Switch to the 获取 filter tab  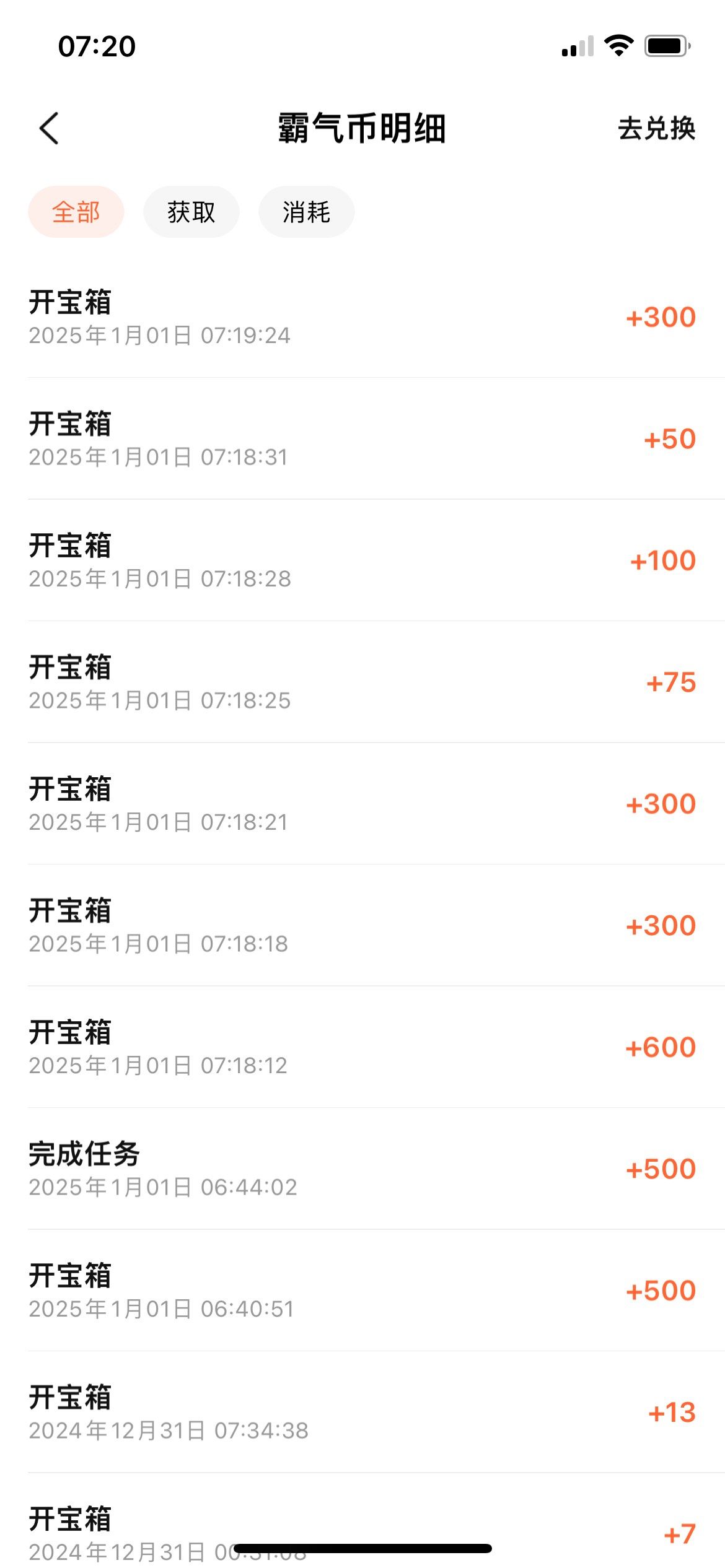[191, 211]
